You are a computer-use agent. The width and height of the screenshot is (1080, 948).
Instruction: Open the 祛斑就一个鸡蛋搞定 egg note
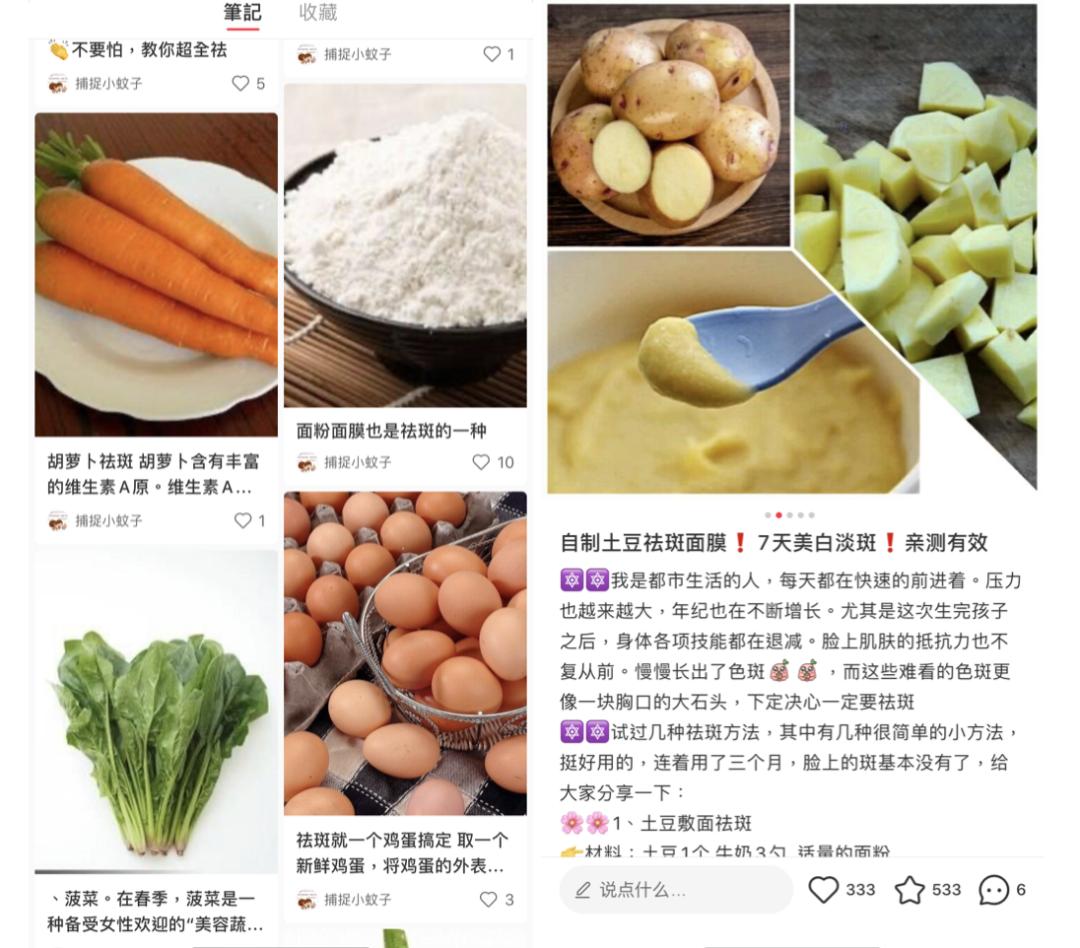point(404,652)
